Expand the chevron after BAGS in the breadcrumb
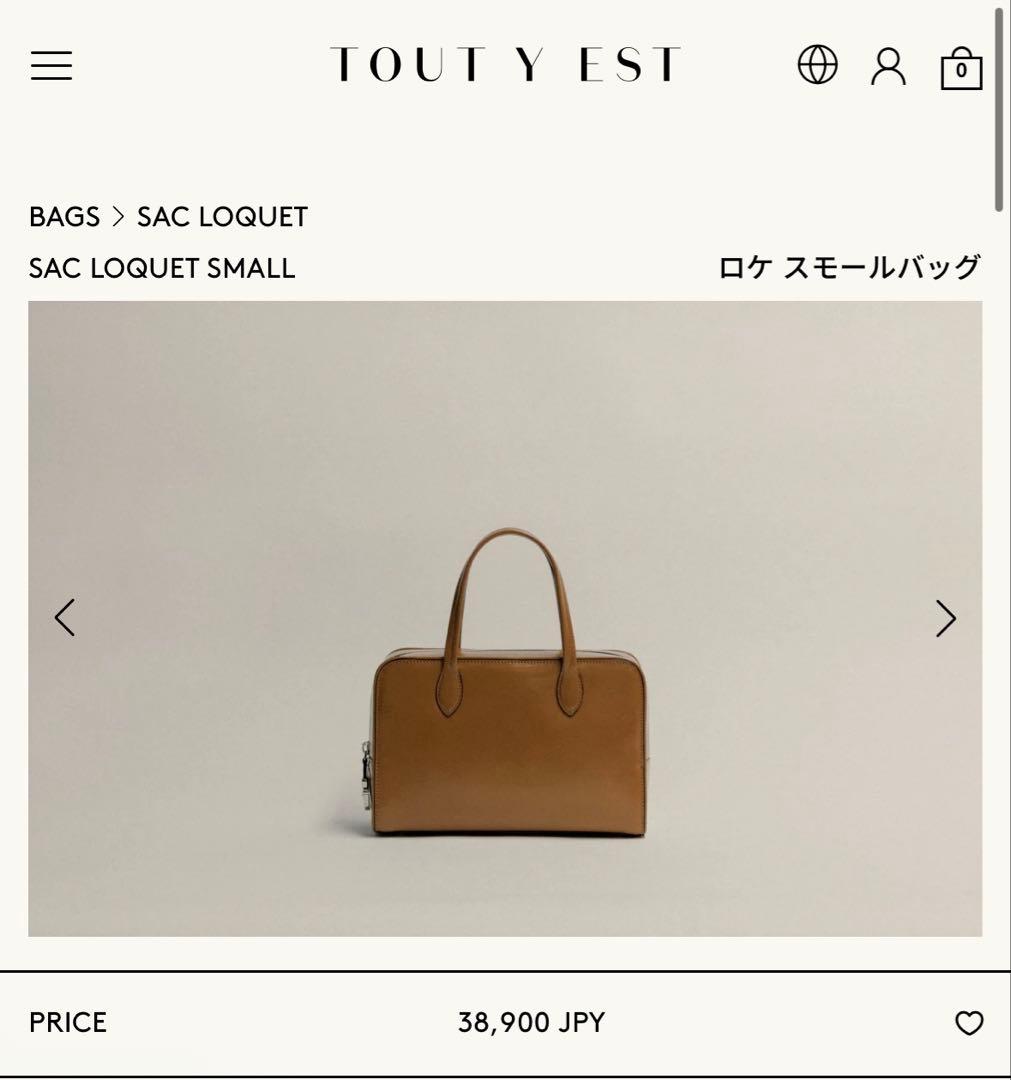 (x=120, y=216)
